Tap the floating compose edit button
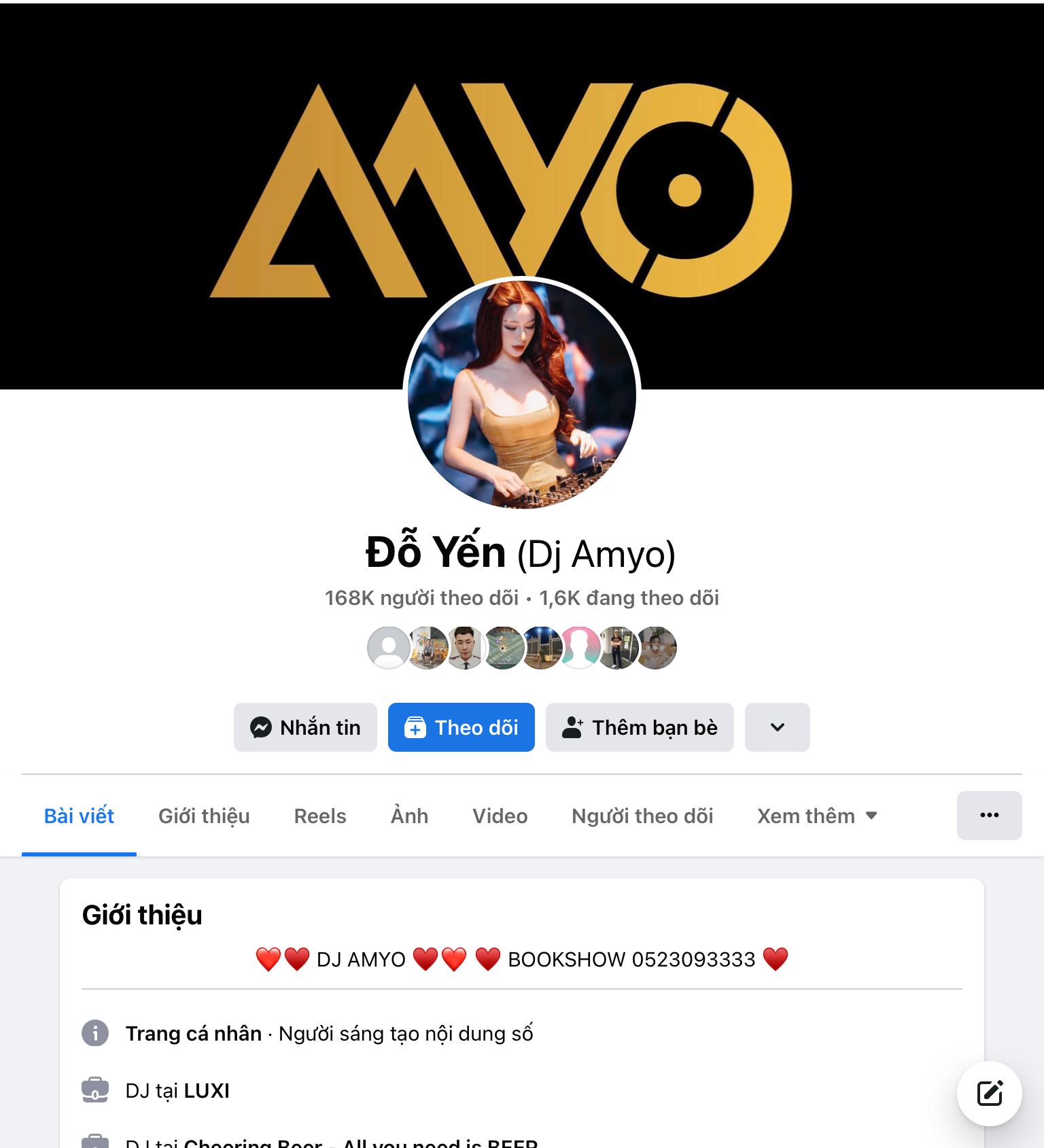 [989, 1093]
